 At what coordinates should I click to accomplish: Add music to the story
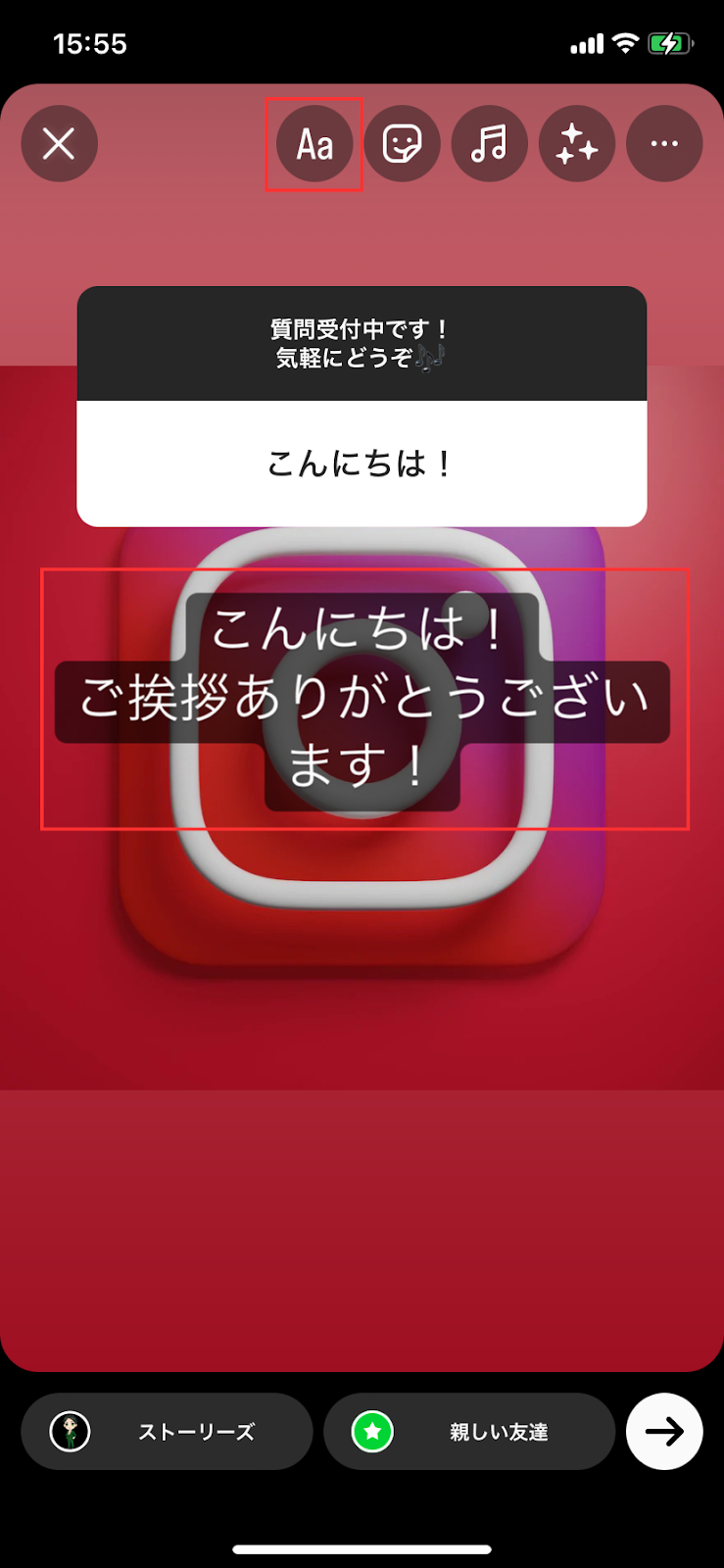[x=489, y=144]
